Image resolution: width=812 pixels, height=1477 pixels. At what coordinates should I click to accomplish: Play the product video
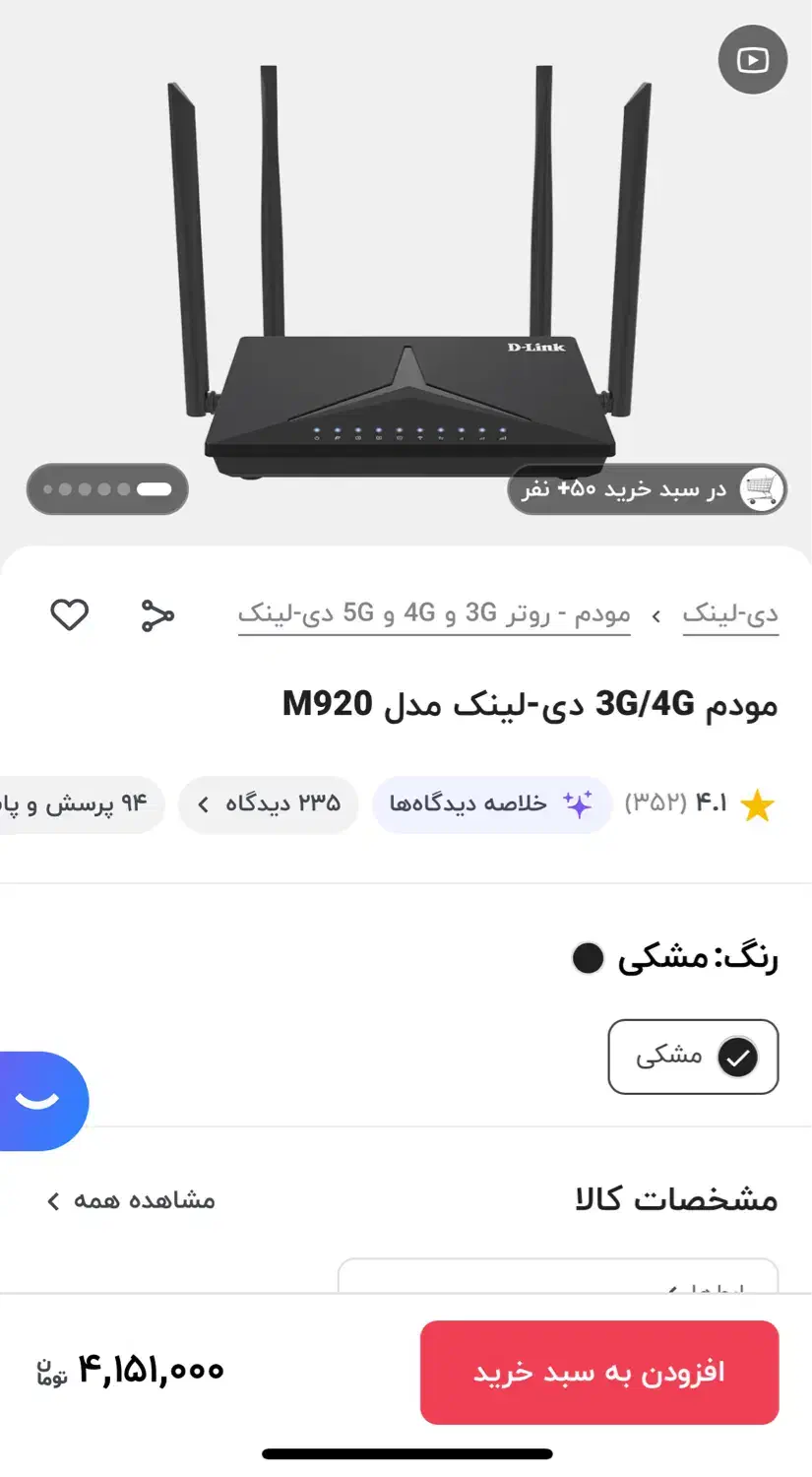(752, 60)
